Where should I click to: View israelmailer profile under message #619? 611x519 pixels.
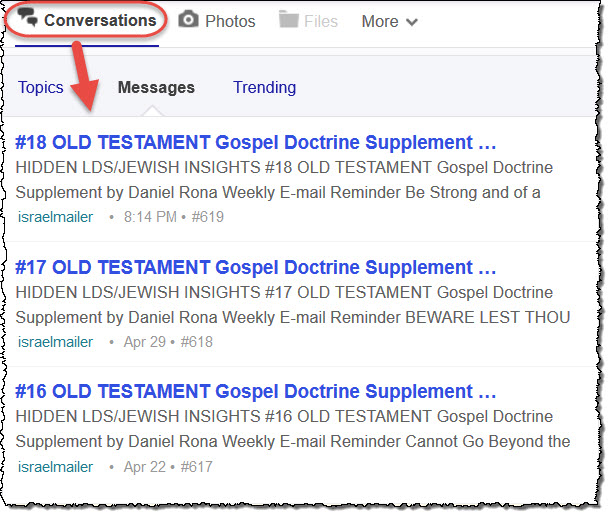[x=55, y=217]
